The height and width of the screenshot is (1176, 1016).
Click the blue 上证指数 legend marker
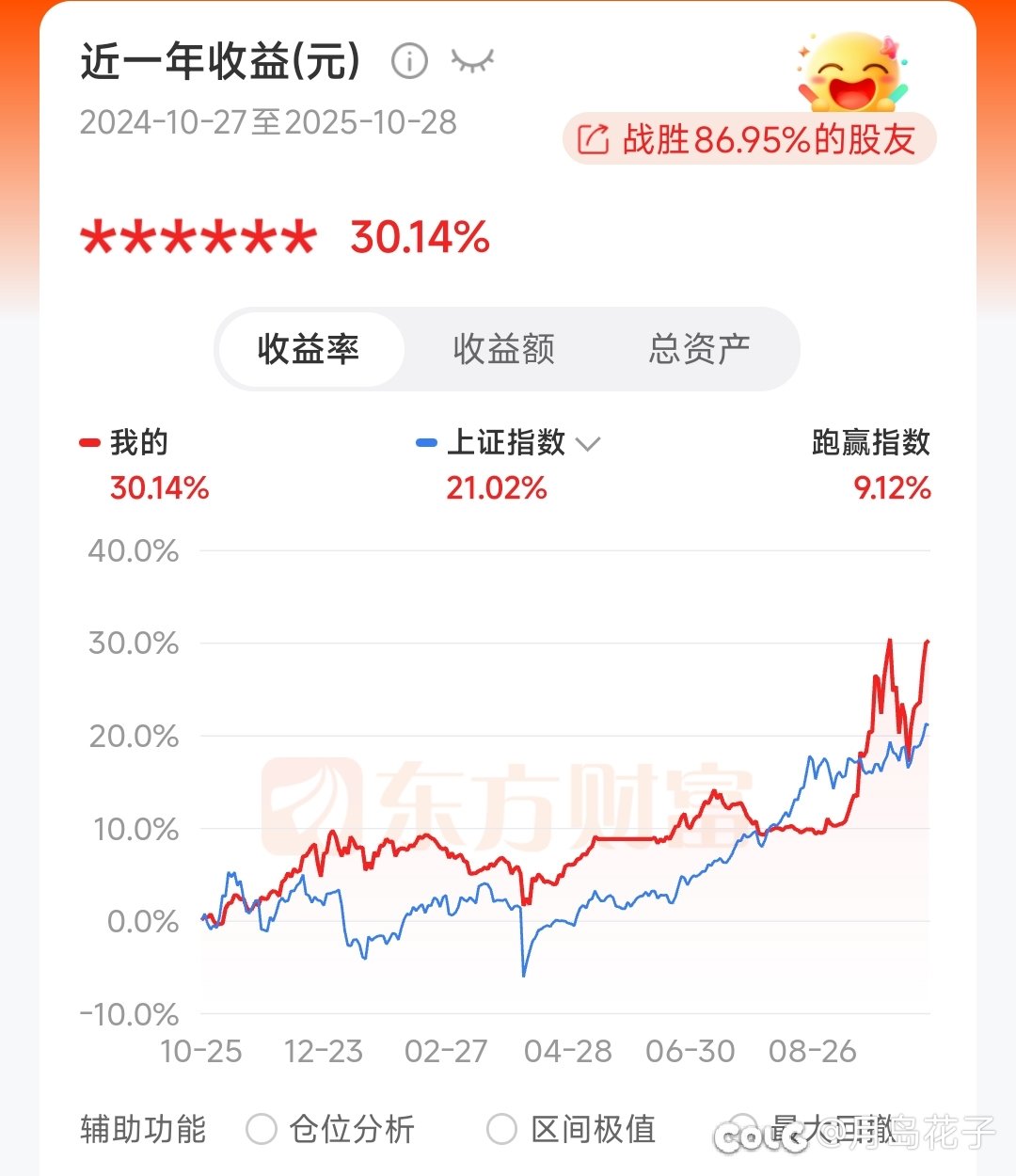click(425, 440)
